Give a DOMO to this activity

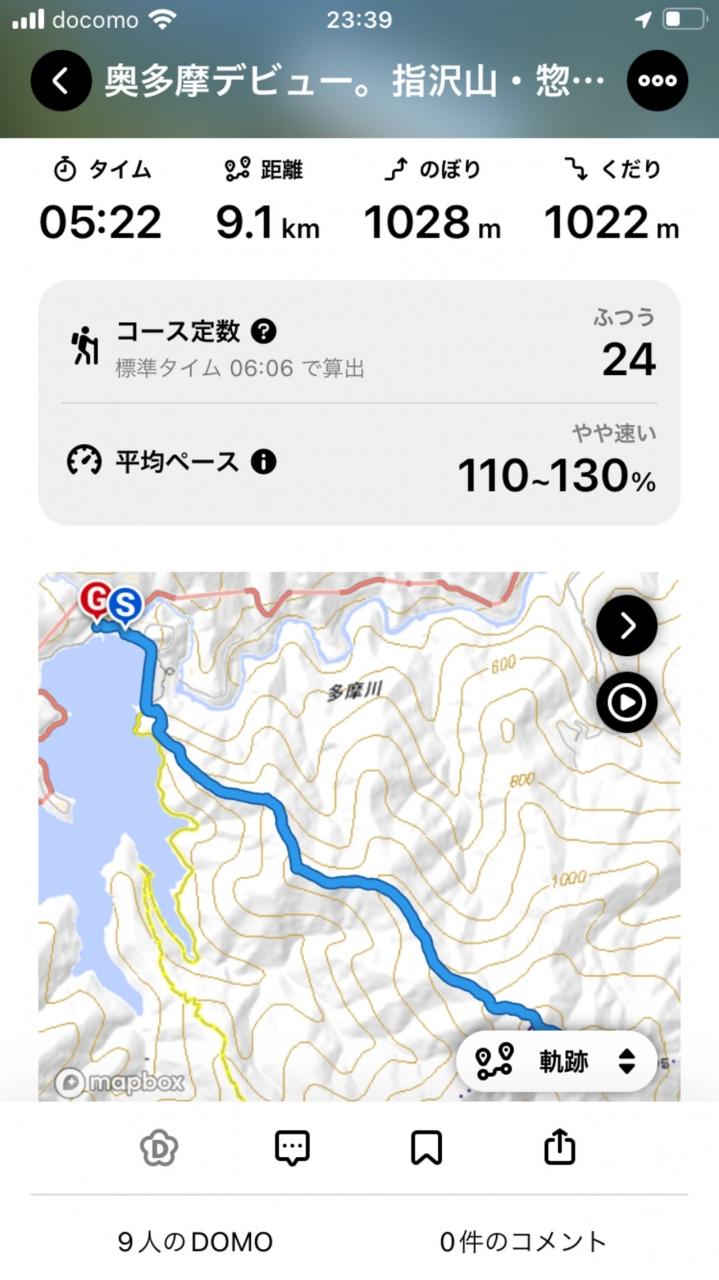[x=159, y=1148]
